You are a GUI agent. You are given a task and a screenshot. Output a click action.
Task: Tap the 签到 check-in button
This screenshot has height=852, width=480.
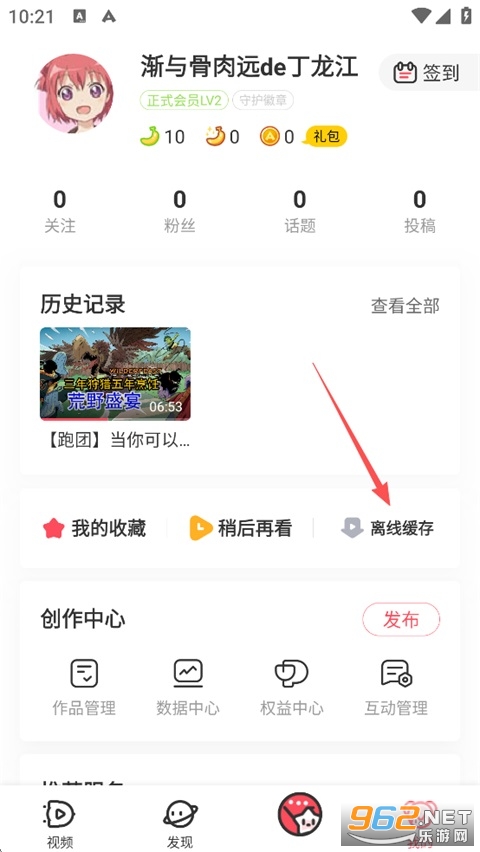click(428, 73)
